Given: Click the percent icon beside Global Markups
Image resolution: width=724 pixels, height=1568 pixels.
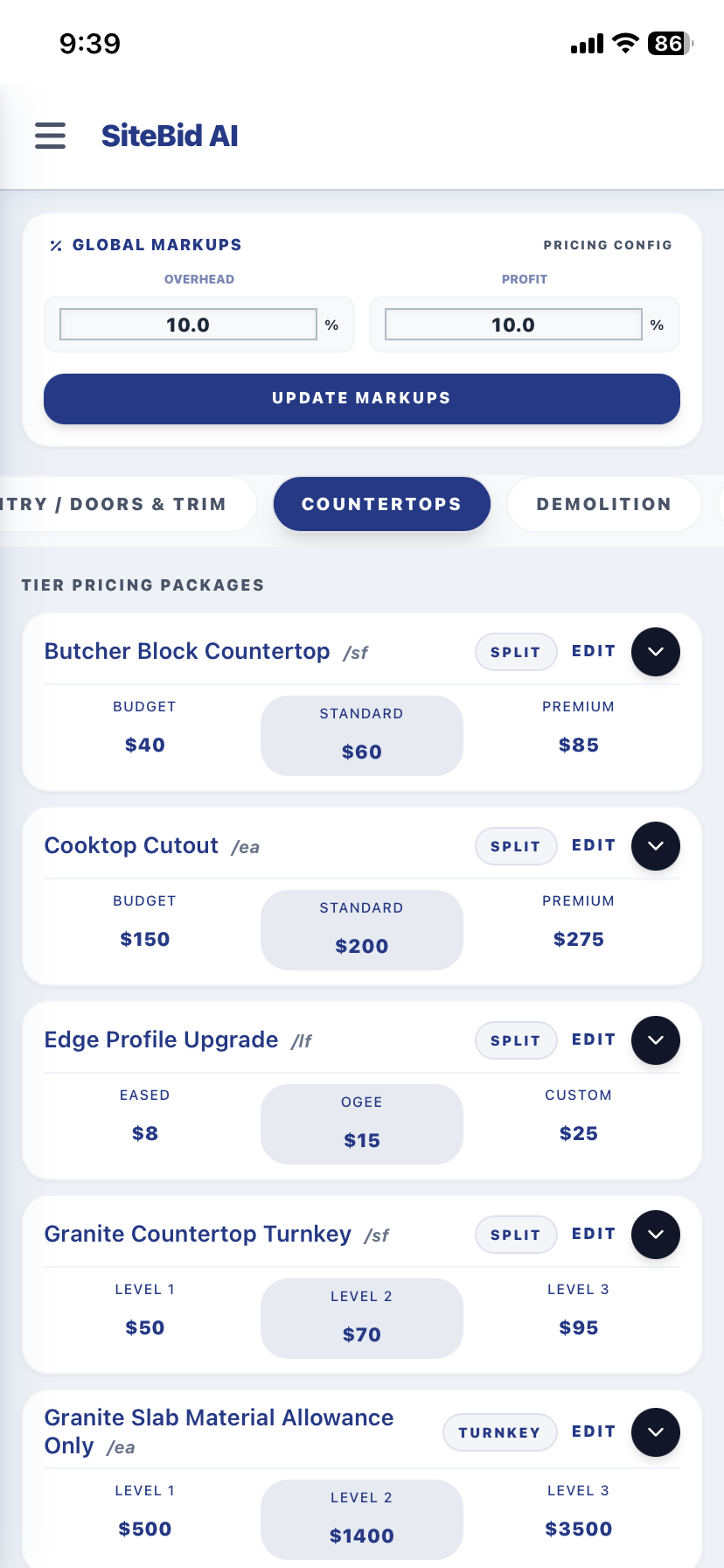Looking at the screenshot, I should (x=54, y=245).
